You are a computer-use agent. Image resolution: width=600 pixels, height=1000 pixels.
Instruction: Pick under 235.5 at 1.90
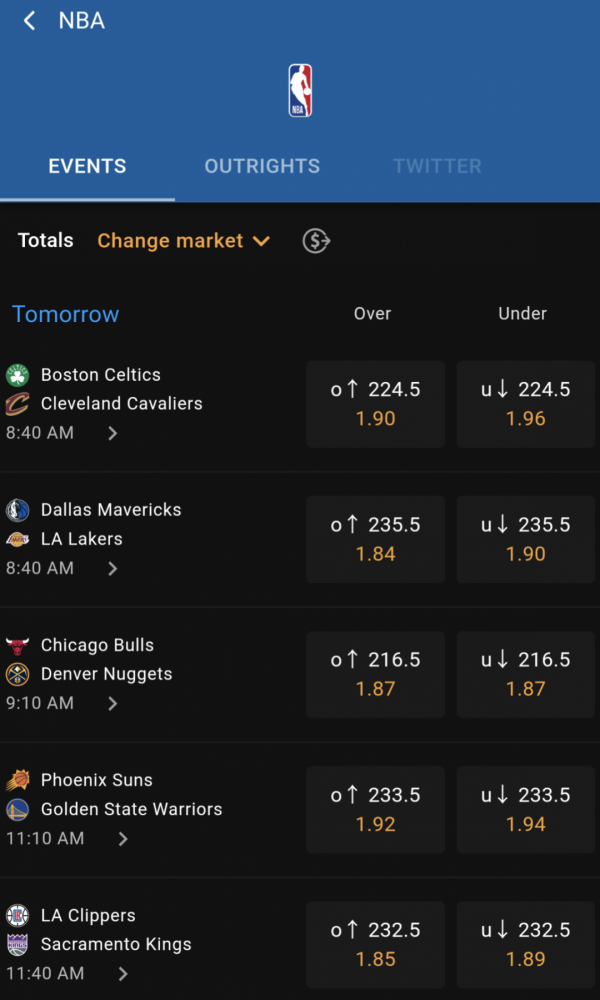pyautogui.click(x=525, y=540)
